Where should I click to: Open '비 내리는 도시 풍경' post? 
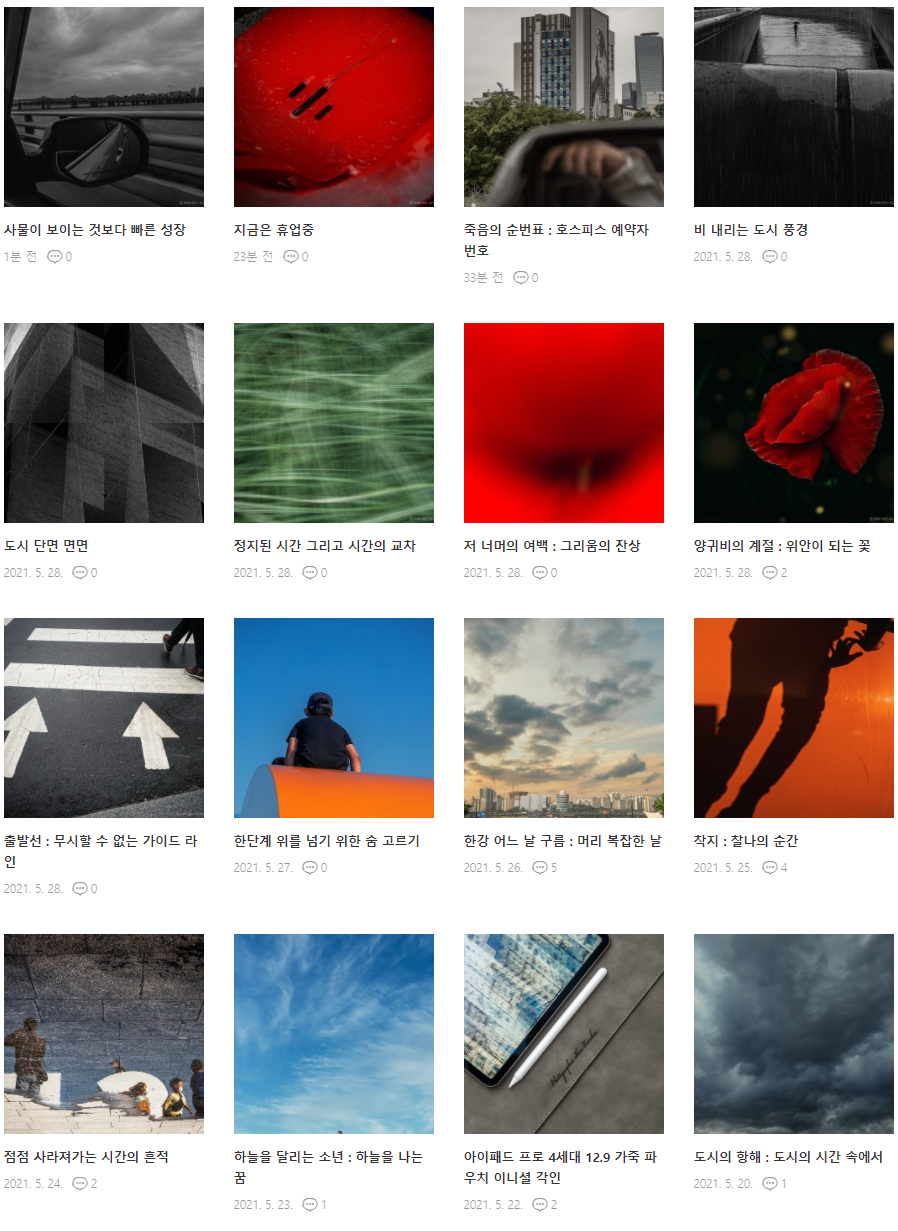(x=751, y=230)
